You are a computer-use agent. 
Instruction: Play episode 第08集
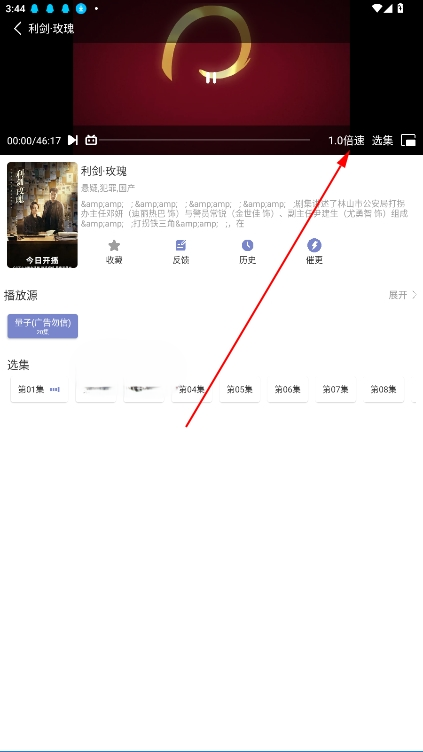(x=384, y=389)
